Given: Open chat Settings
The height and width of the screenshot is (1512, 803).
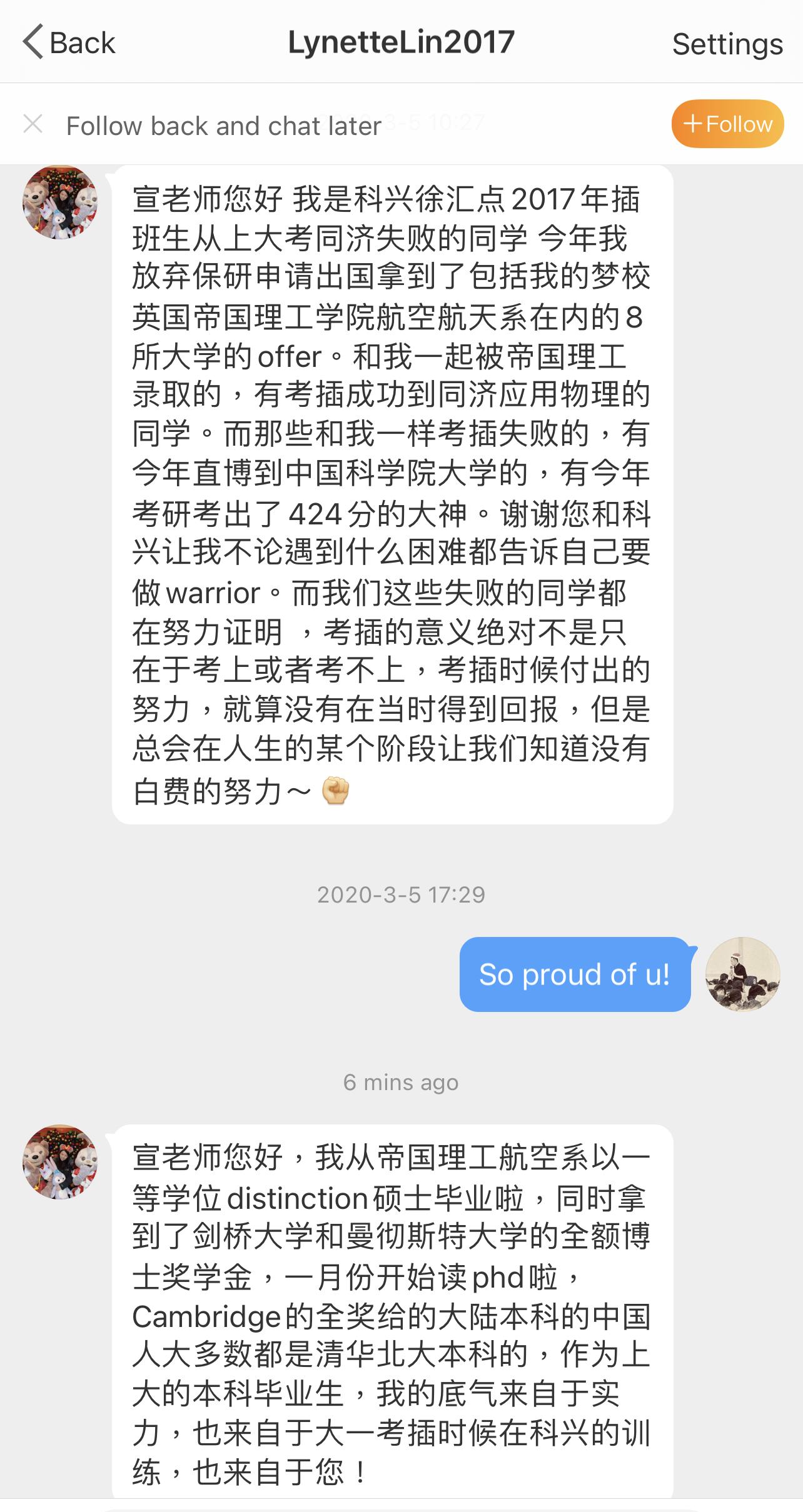Looking at the screenshot, I should click(727, 44).
